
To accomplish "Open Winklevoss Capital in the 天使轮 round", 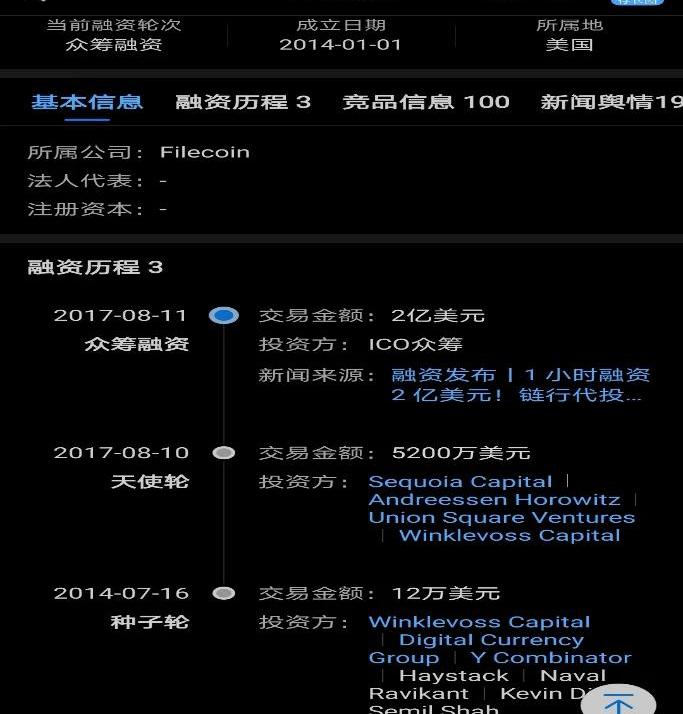I will point(509,536).
